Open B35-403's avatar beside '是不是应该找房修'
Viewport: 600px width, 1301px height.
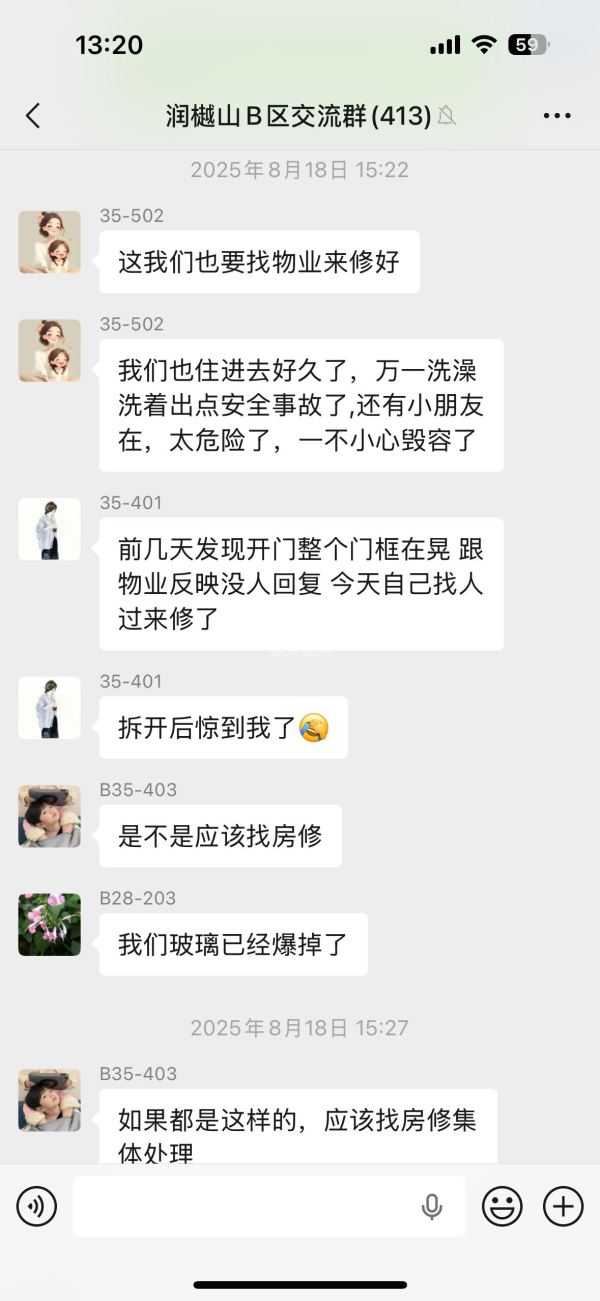(49, 816)
